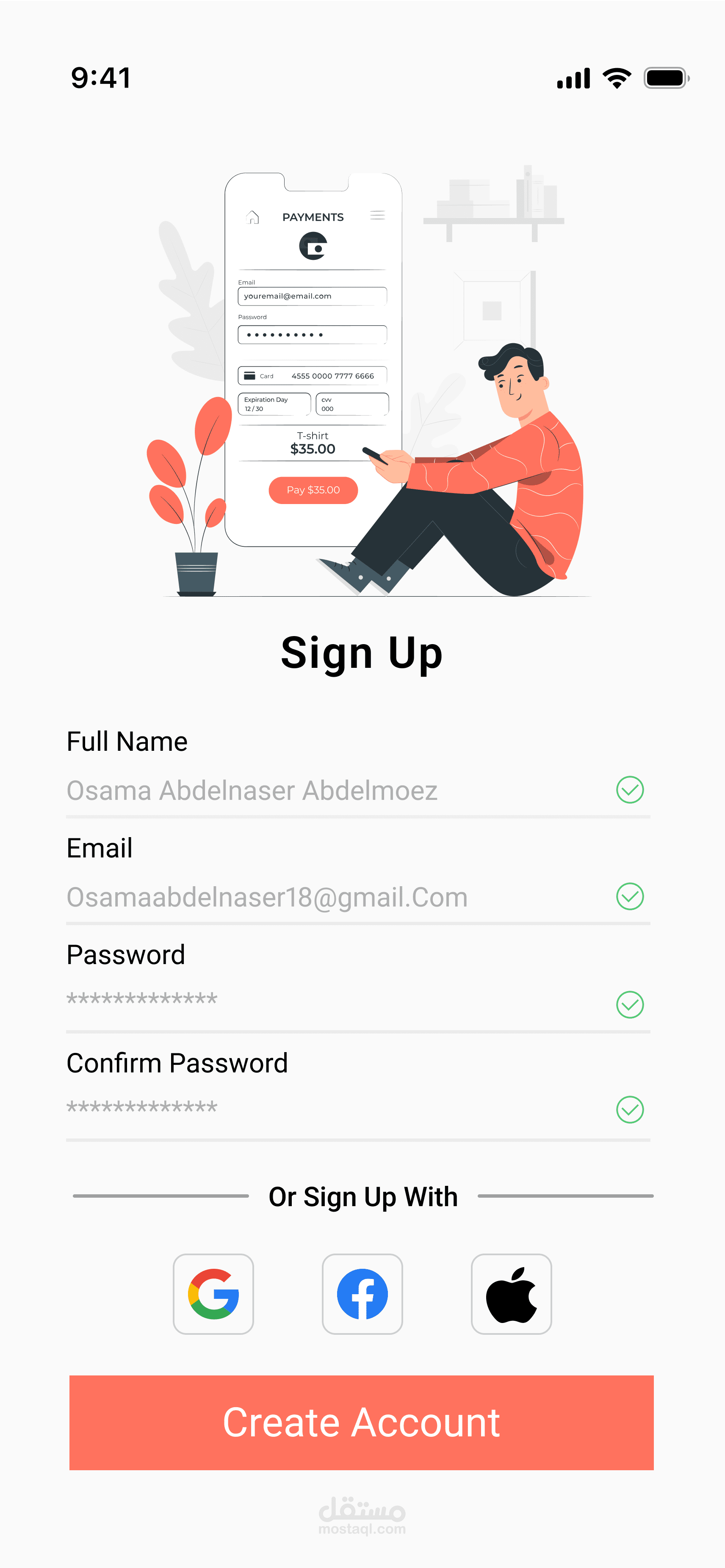This screenshot has width=725, height=1568.
Task: Tap the Create Account button
Action: pyautogui.click(x=361, y=1422)
